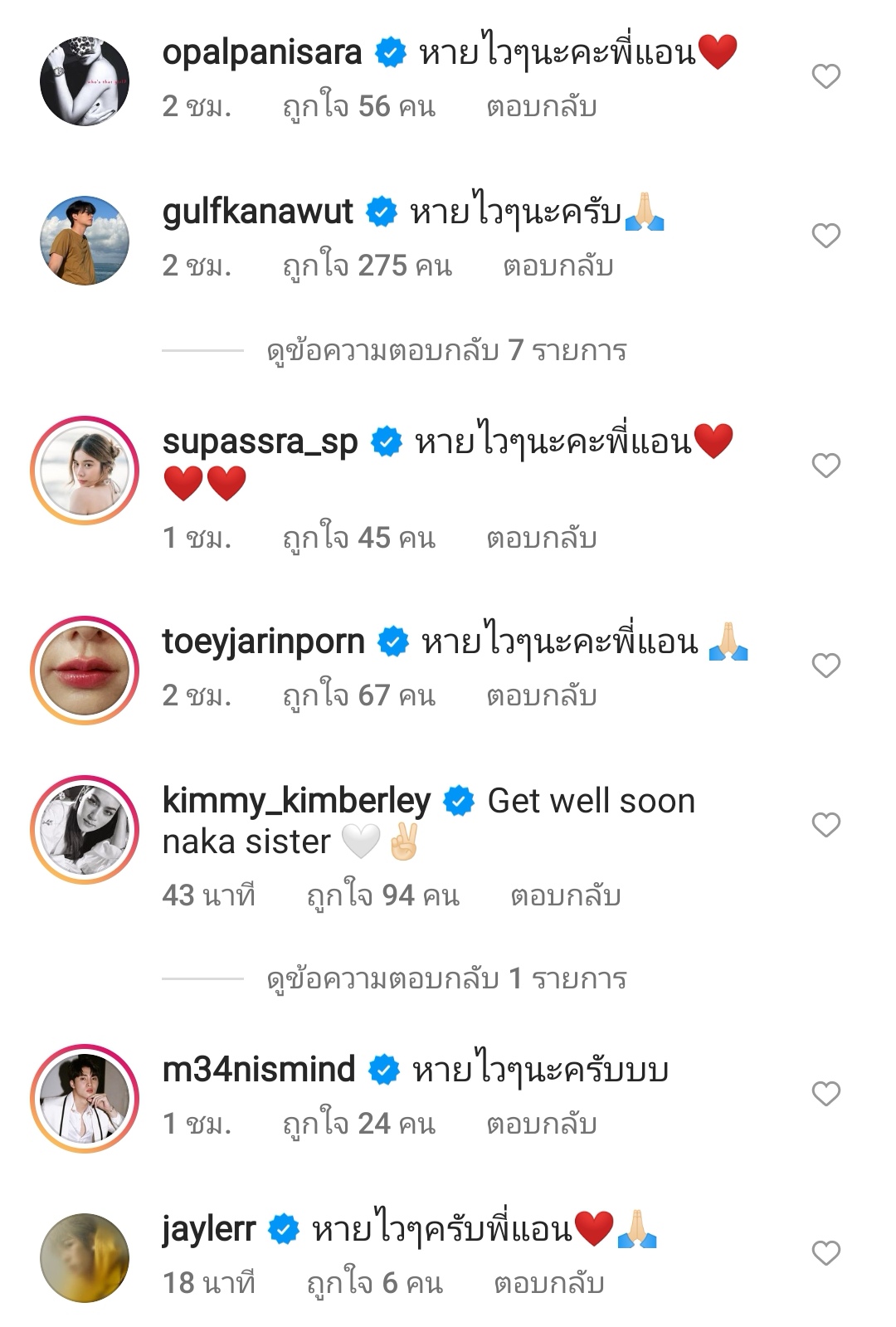Expand 1 reply under kimmy_kimberley's comment
The image size is (896, 1327).
click(x=446, y=978)
